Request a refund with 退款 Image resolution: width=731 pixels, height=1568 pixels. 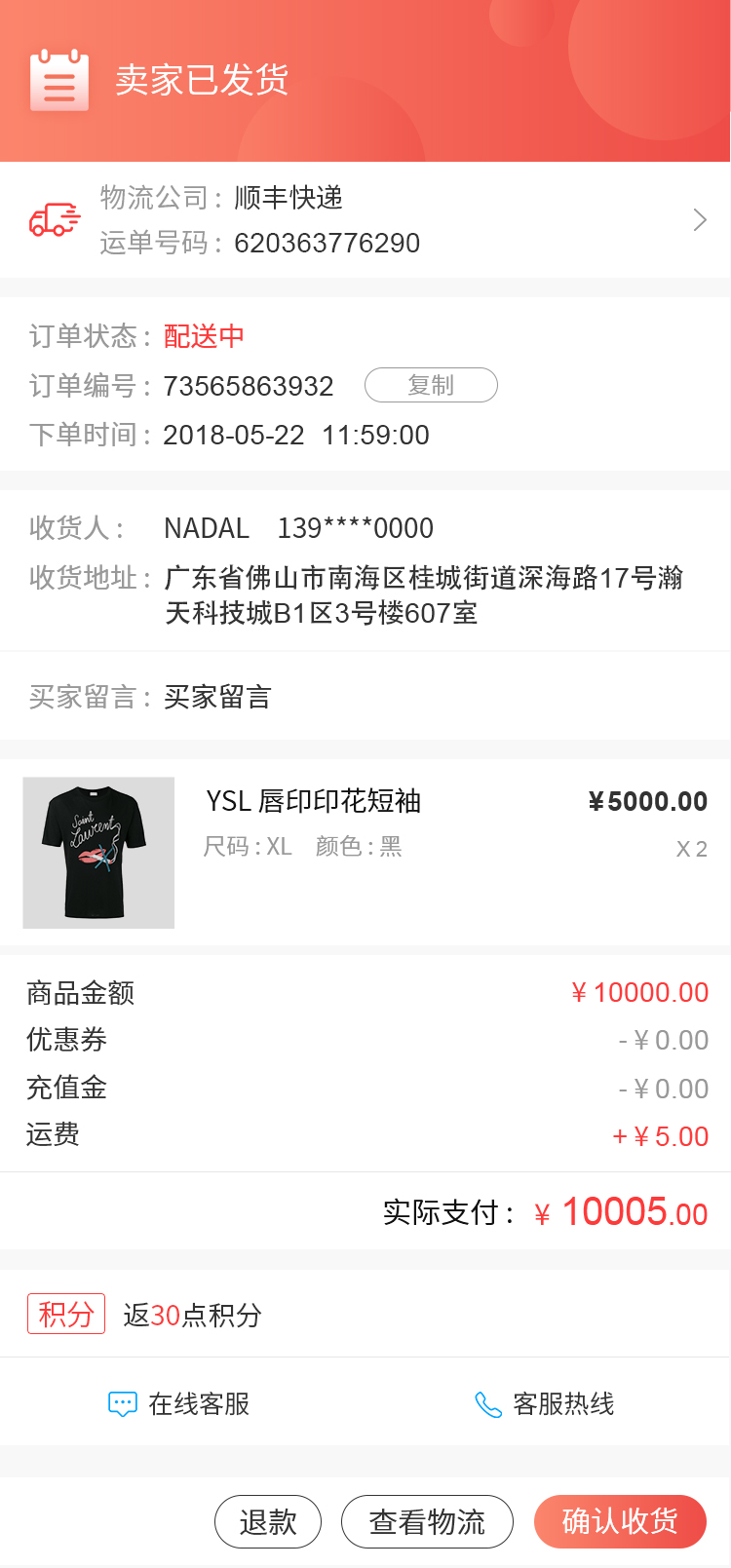click(268, 1521)
